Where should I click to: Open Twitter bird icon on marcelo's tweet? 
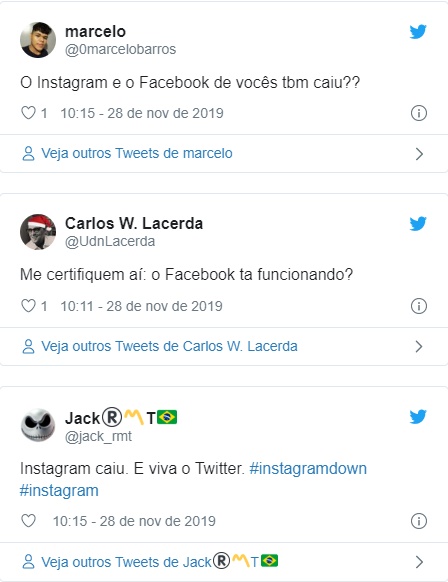[418, 32]
